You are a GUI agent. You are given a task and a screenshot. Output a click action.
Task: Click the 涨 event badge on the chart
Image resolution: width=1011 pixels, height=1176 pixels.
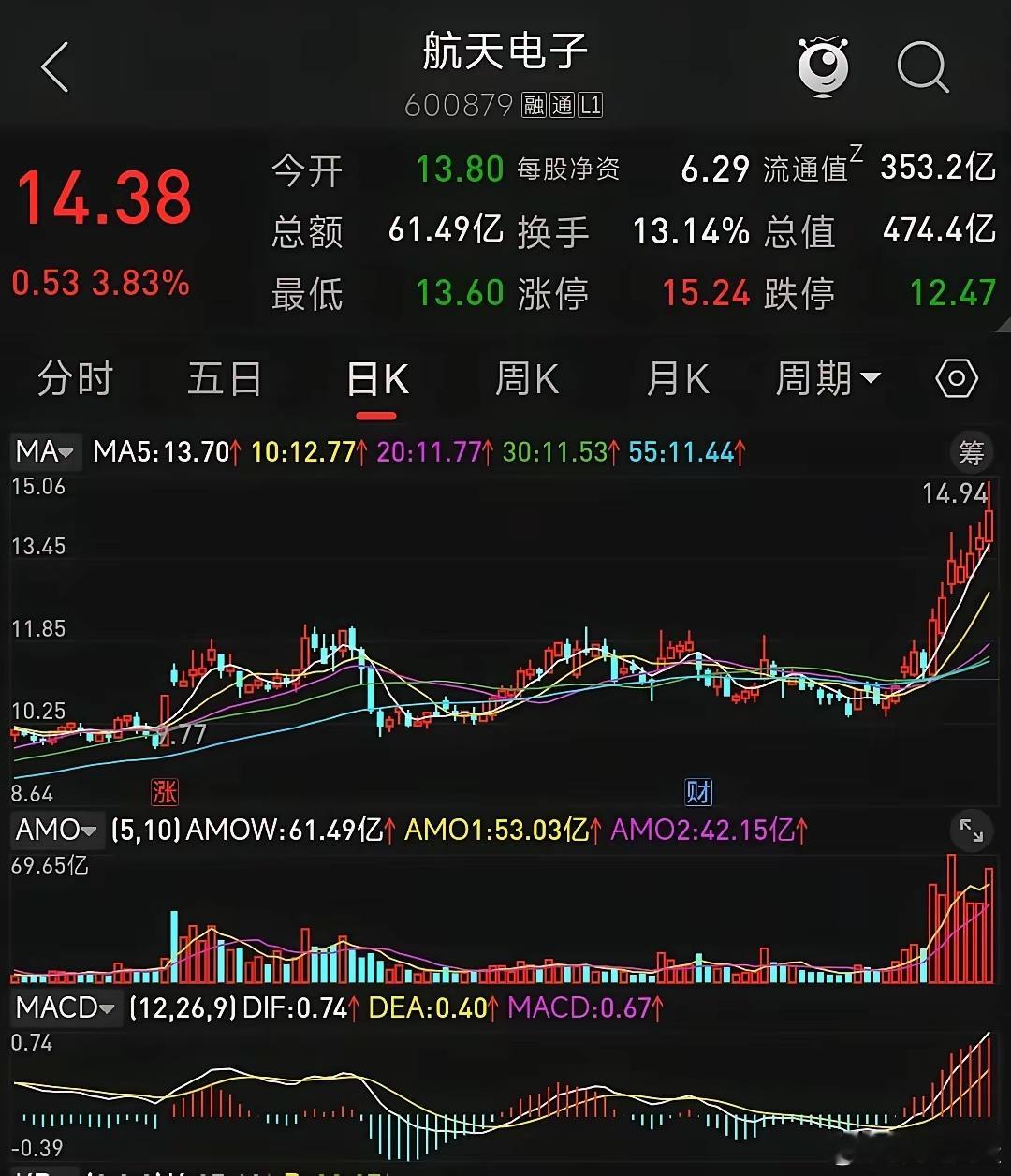(x=164, y=791)
